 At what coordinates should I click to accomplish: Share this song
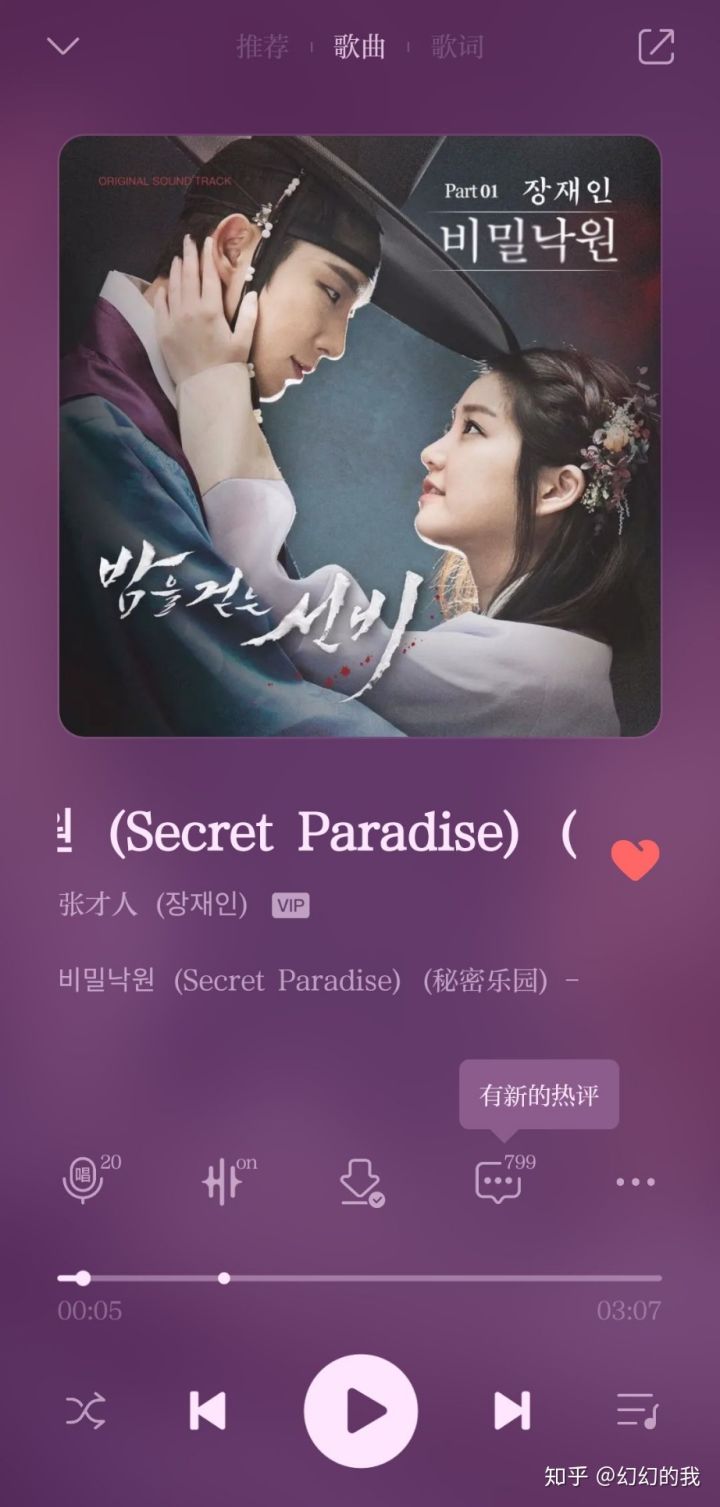point(656,47)
